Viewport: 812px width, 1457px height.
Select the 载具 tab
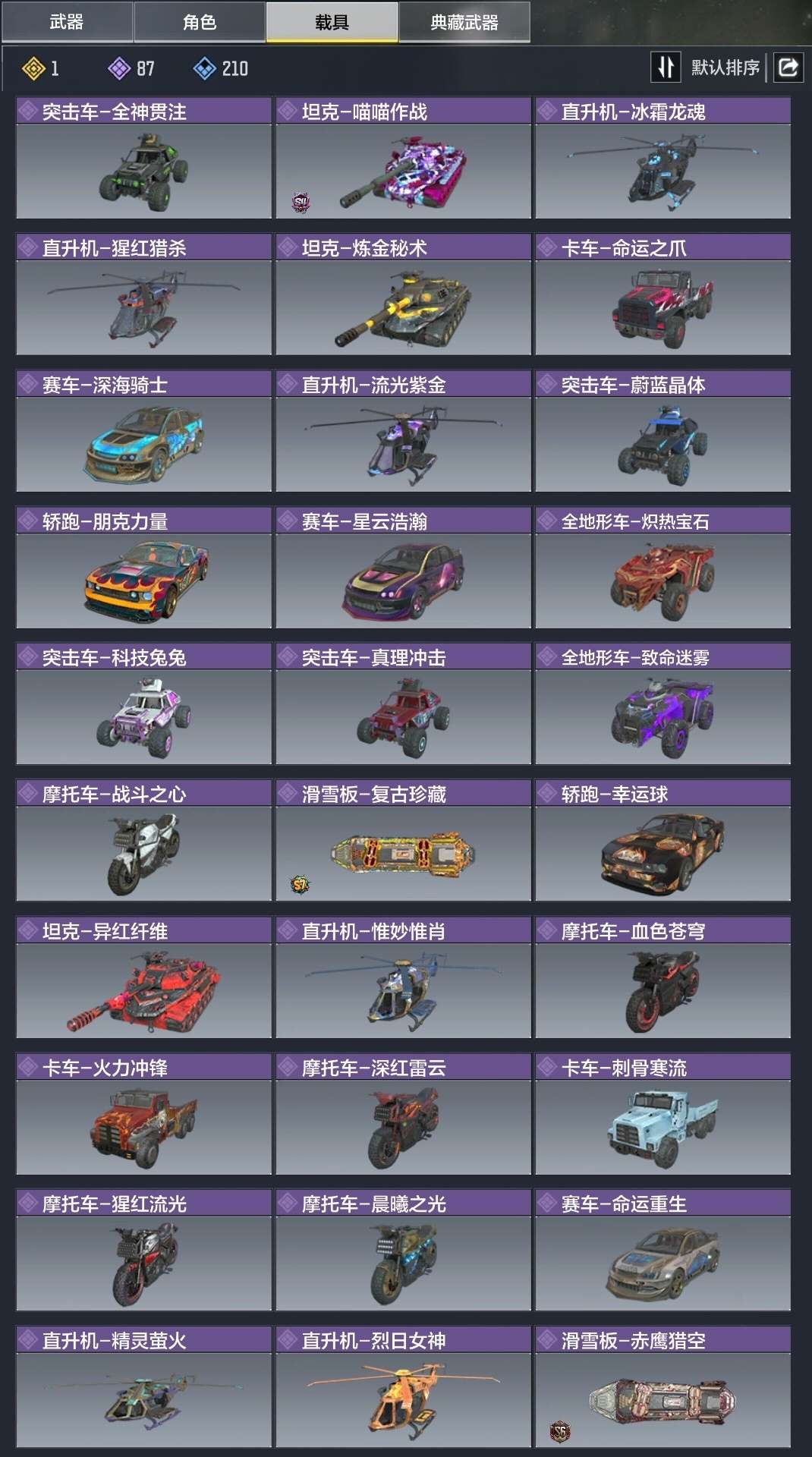pyautogui.click(x=332, y=22)
